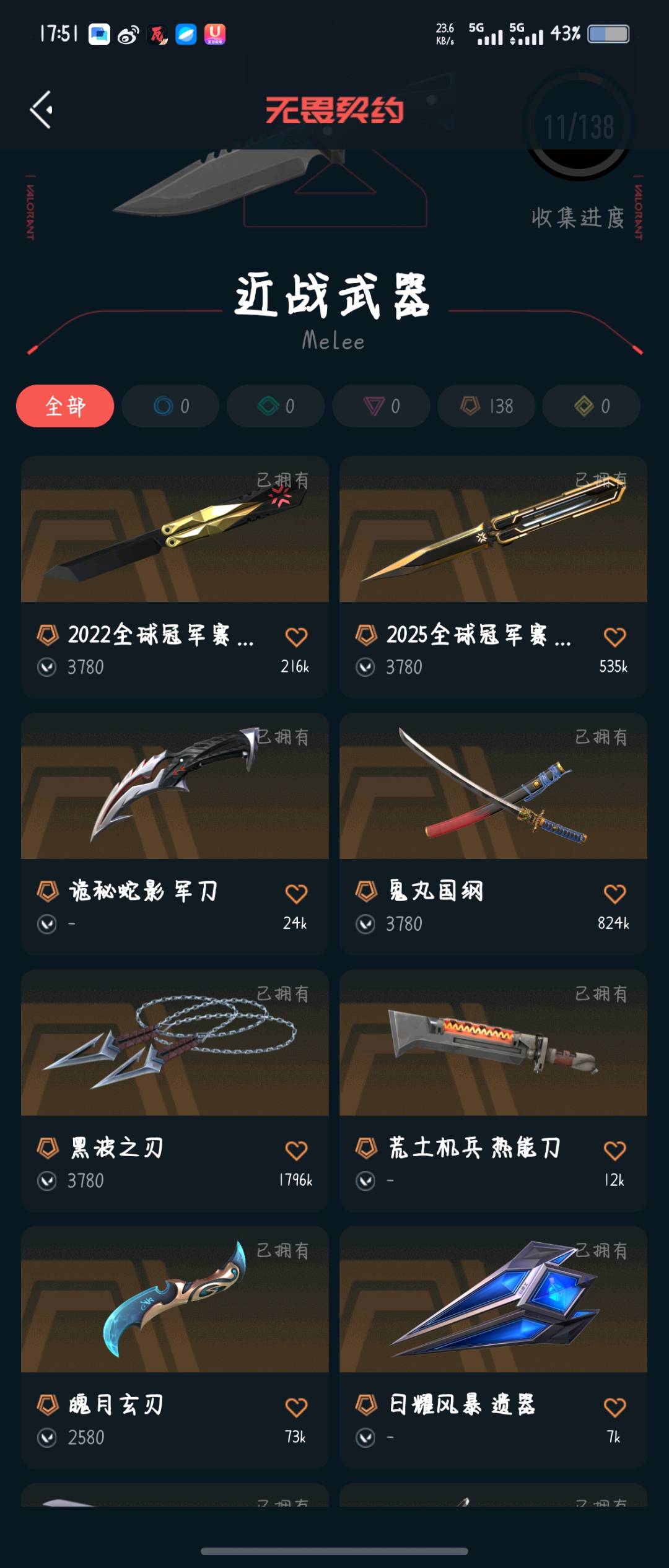Like 黑波之刃 with its heart icon
The image size is (669, 1568).
pyautogui.click(x=296, y=1151)
